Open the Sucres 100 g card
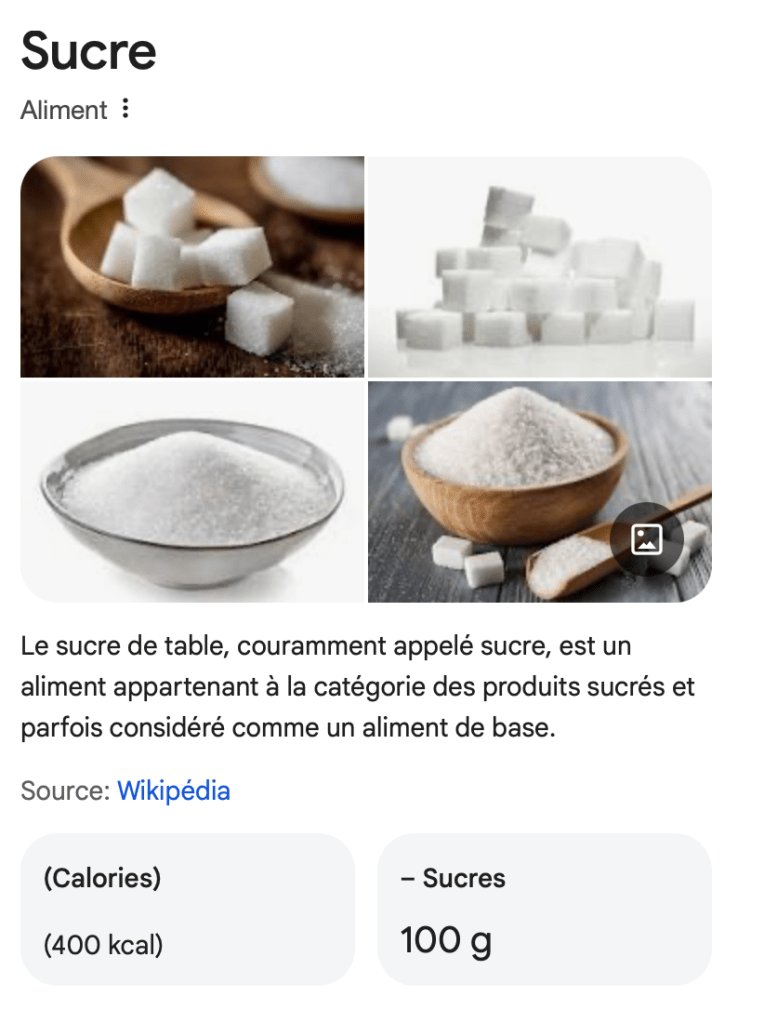 click(x=543, y=909)
